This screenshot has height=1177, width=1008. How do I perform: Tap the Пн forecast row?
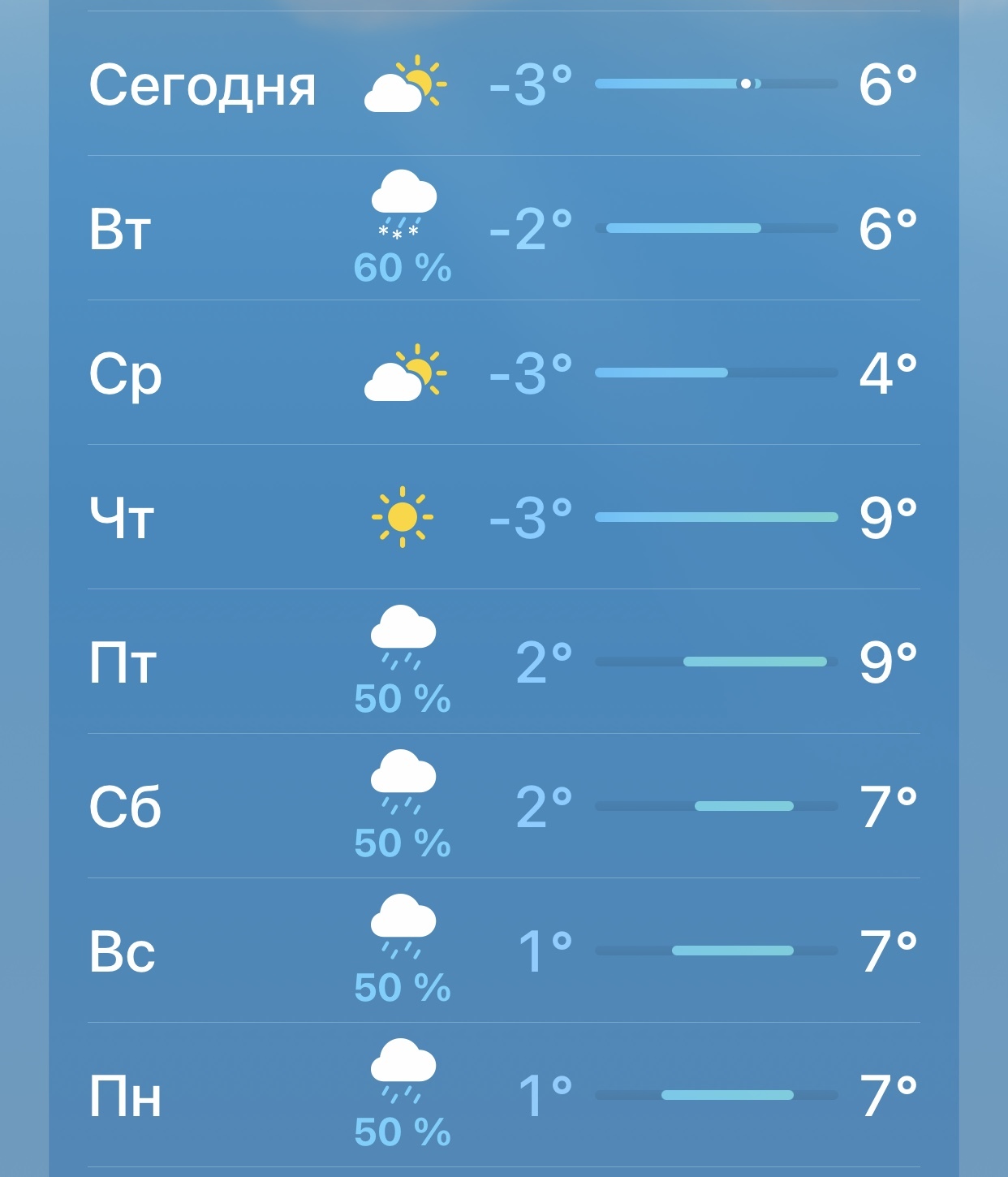tap(503, 1095)
